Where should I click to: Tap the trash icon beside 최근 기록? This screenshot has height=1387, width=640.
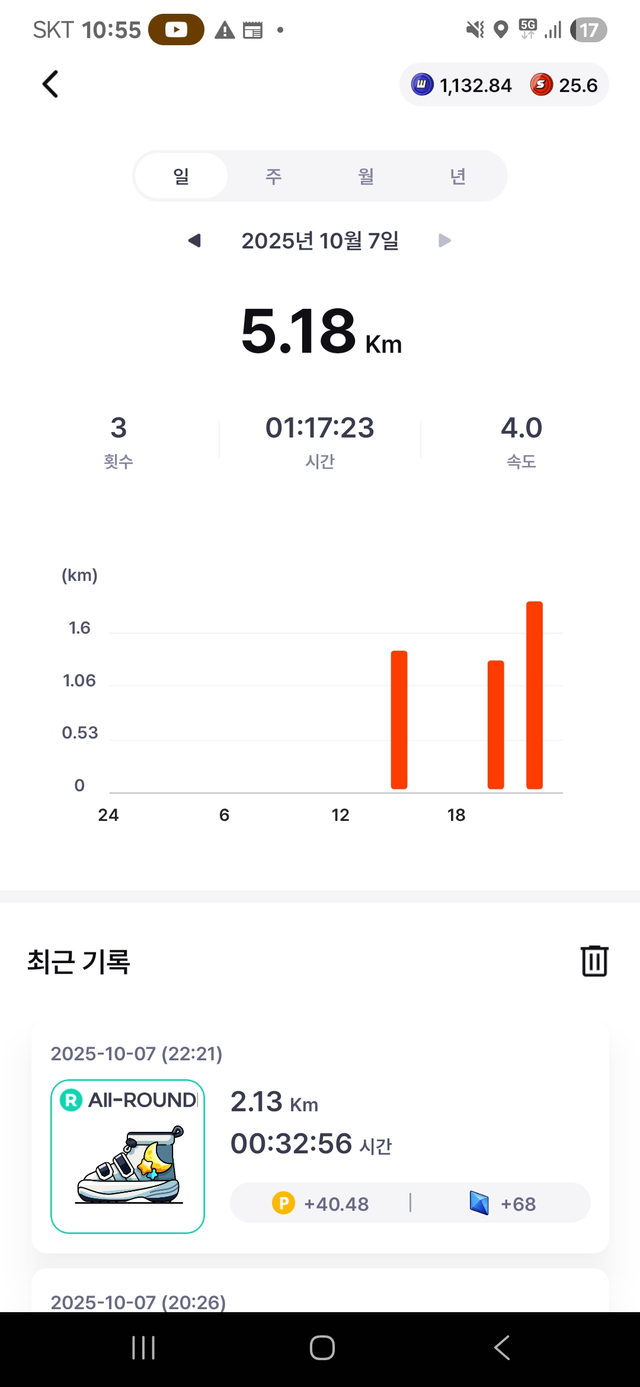(x=594, y=961)
